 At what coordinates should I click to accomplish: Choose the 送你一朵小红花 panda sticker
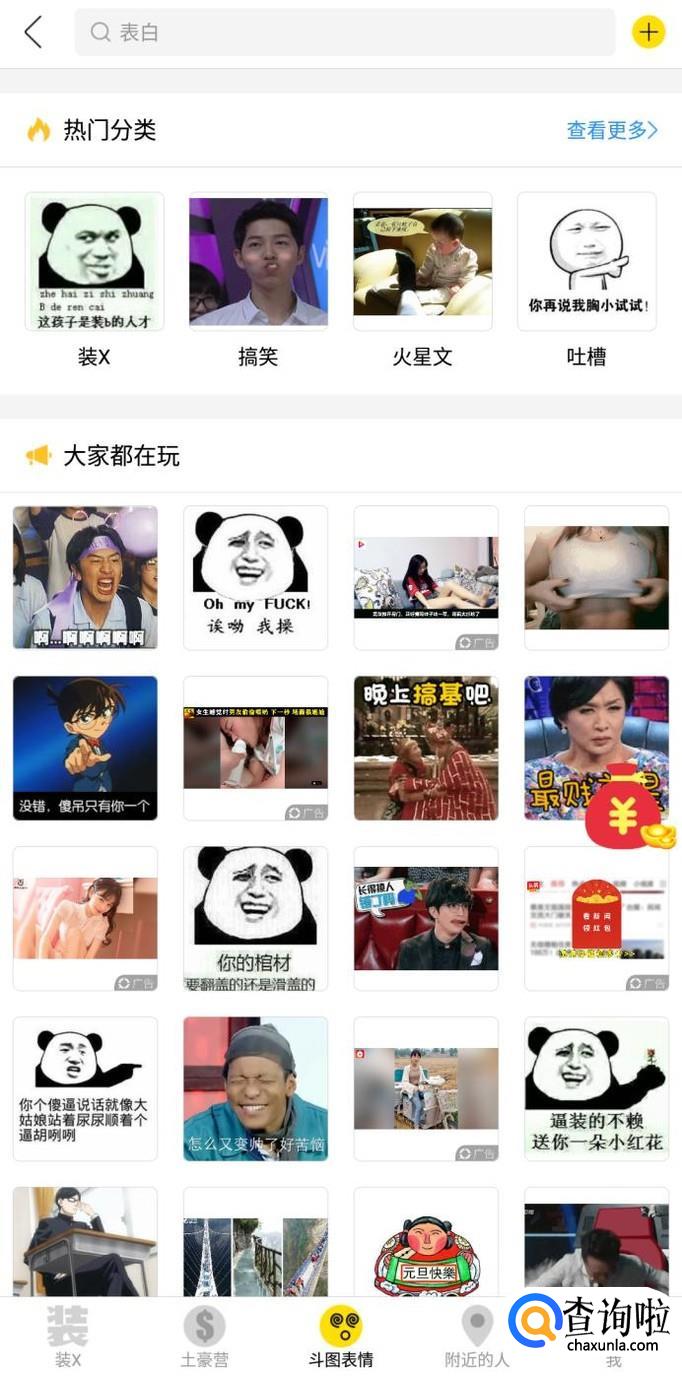tap(596, 1088)
